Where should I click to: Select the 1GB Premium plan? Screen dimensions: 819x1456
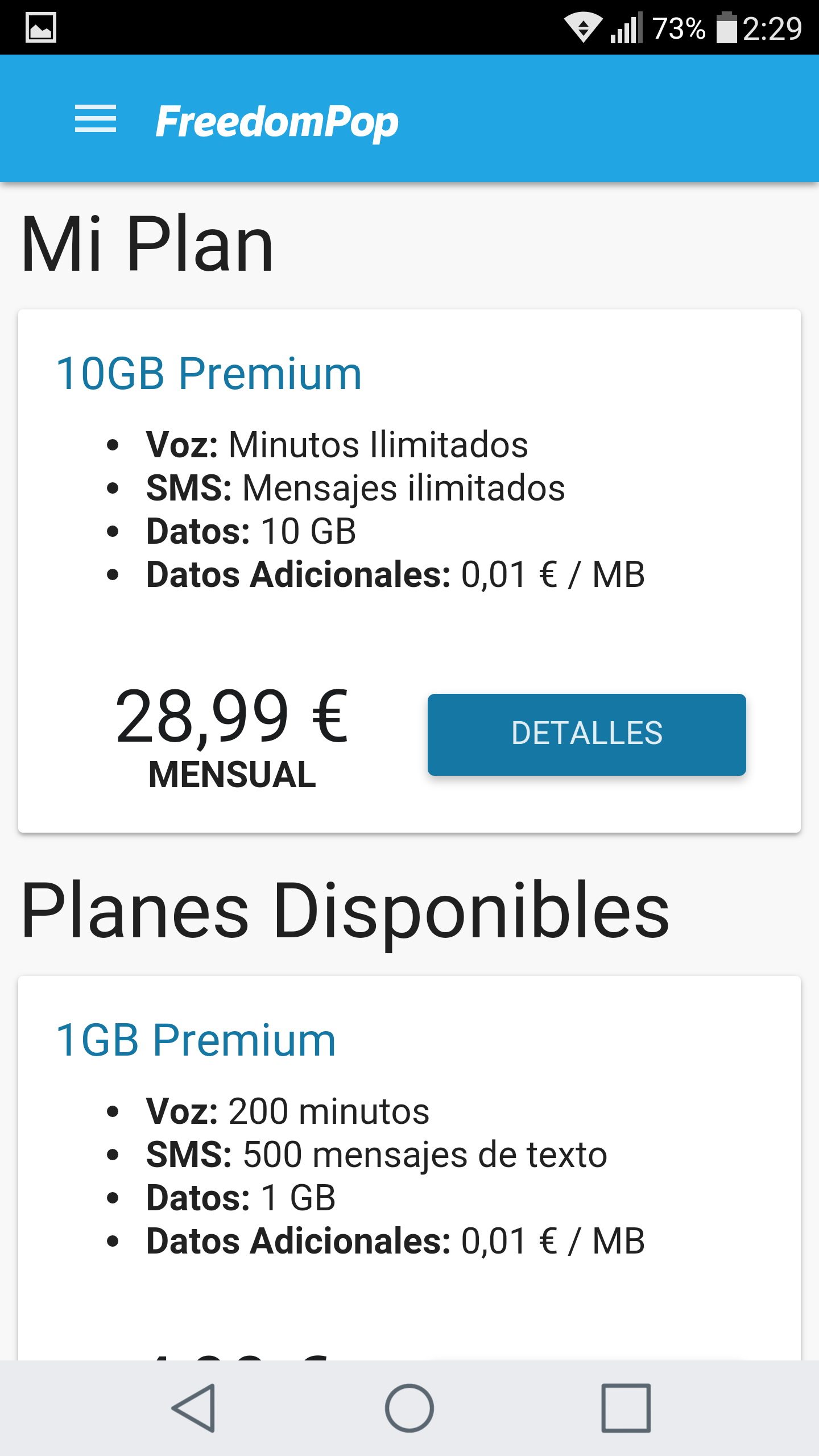[196, 1040]
